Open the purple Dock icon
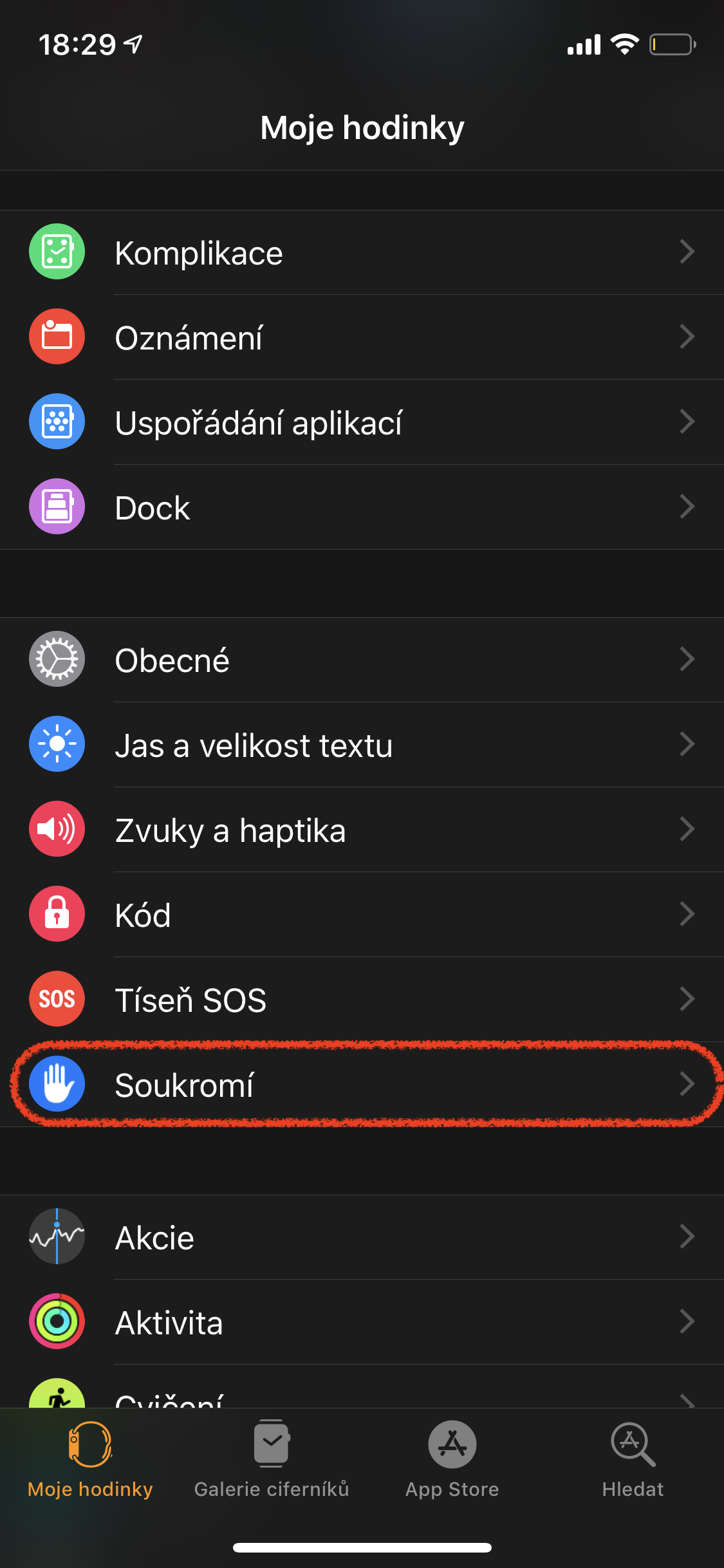724x1568 pixels. tap(57, 507)
